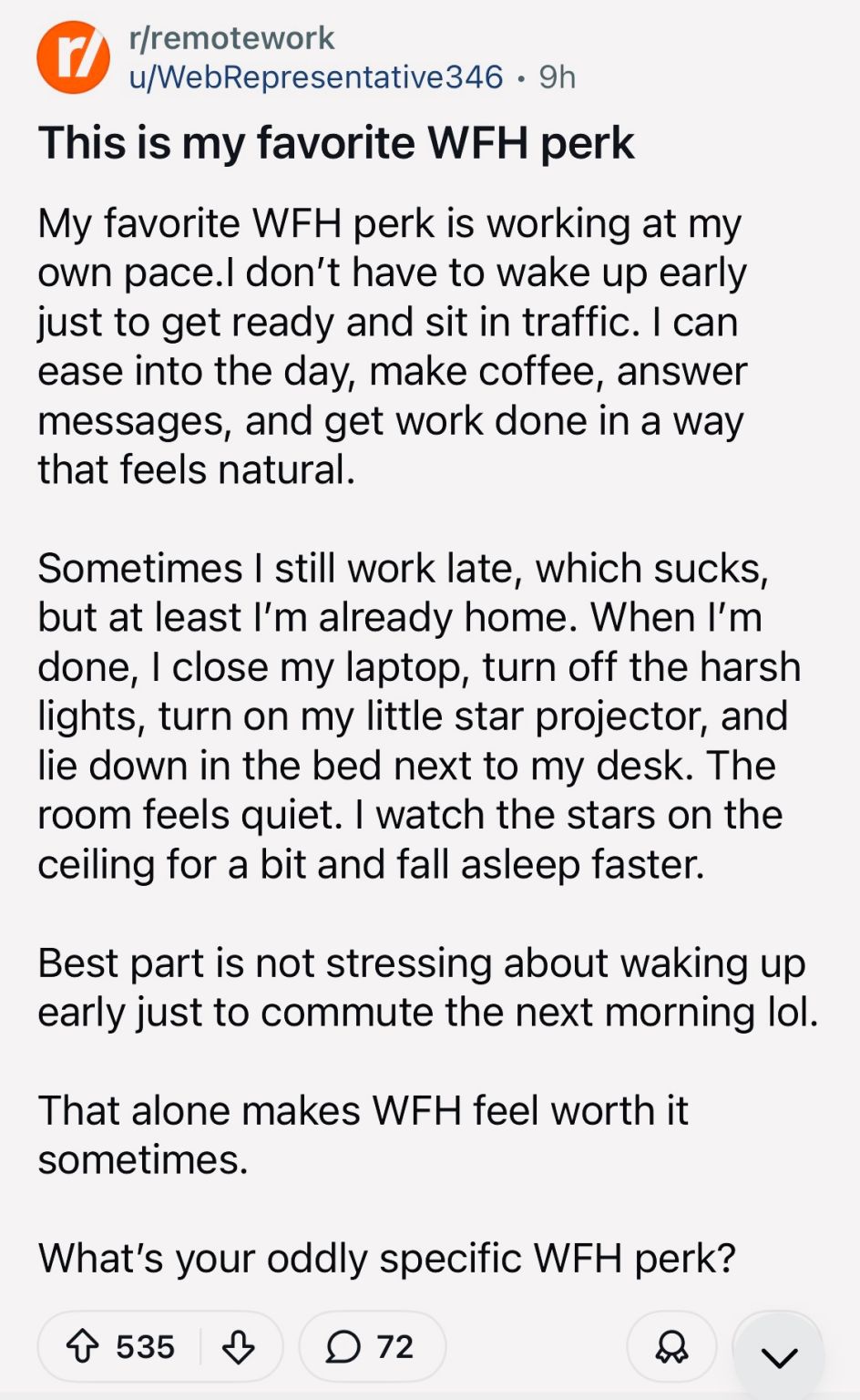Give an award to this post
This screenshot has width=860, height=1400.
pos(672,1346)
